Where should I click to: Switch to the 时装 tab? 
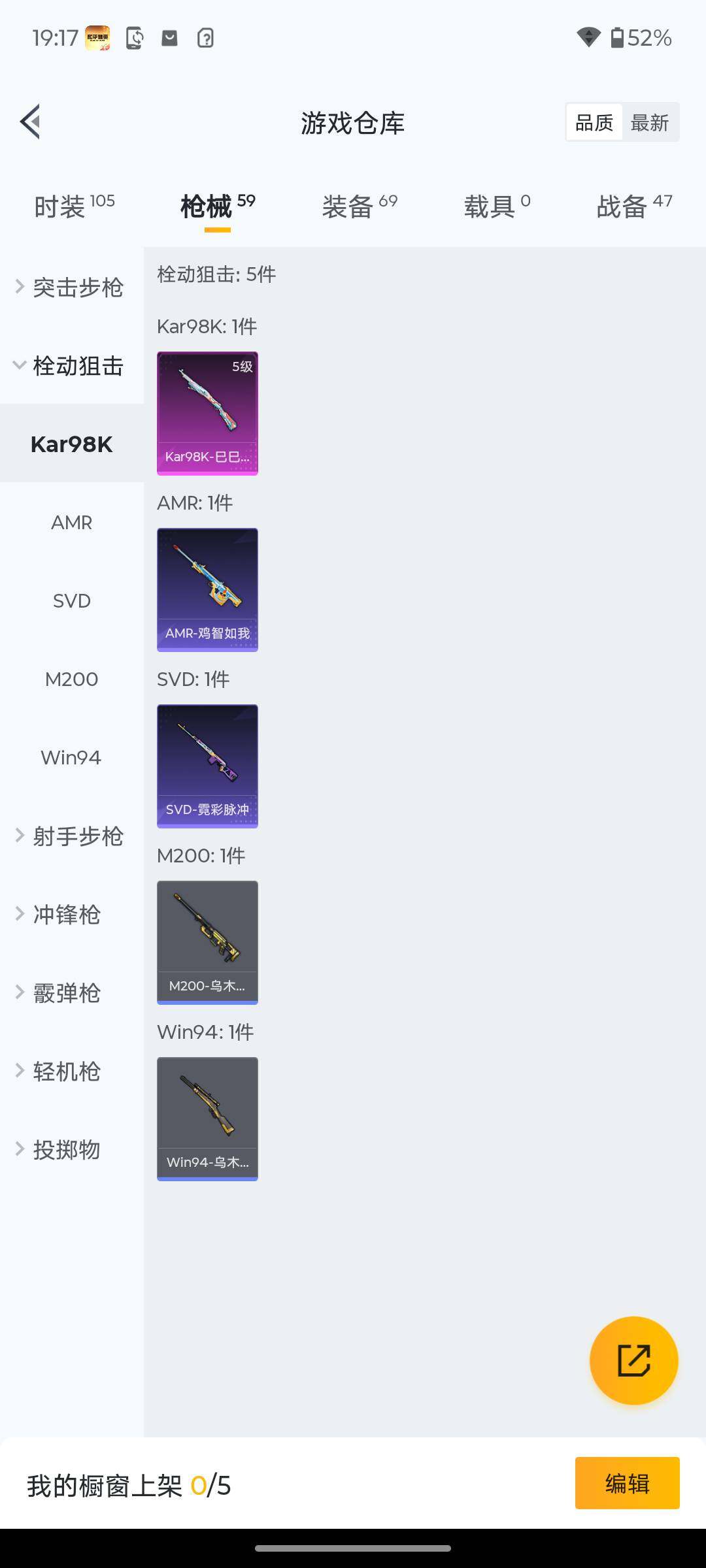pos(74,206)
